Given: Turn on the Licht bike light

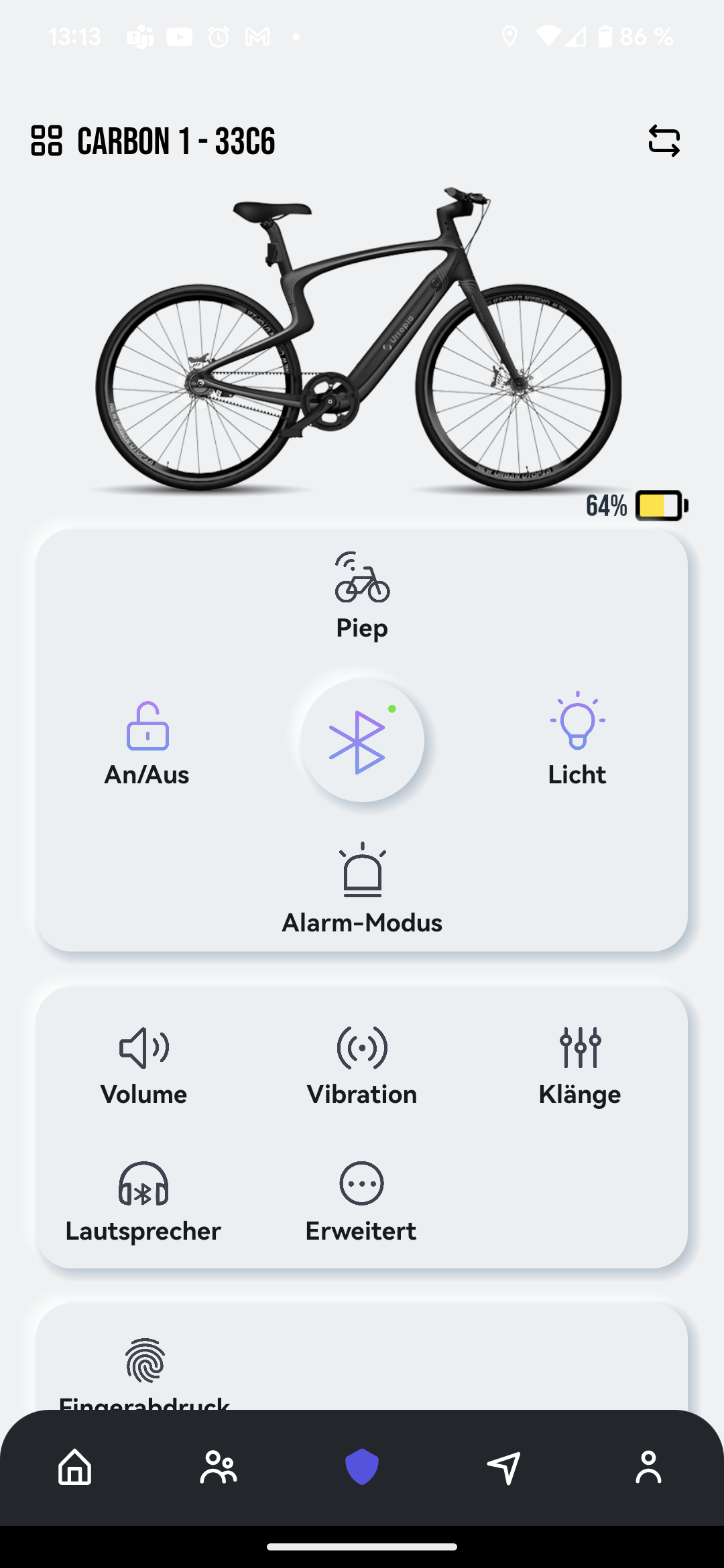Looking at the screenshot, I should click(577, 738).
